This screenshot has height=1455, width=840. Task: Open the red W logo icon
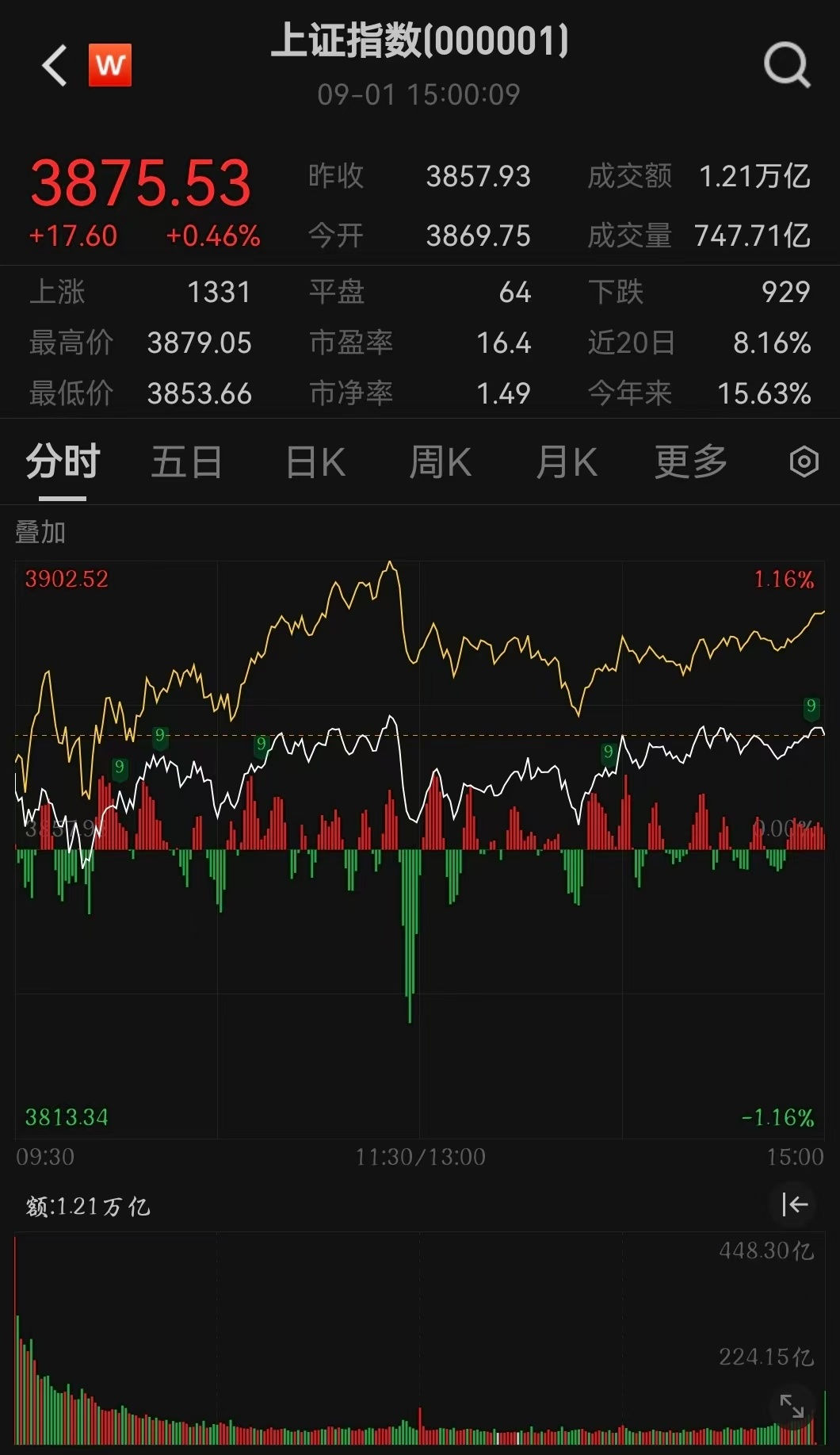[110, 65]
